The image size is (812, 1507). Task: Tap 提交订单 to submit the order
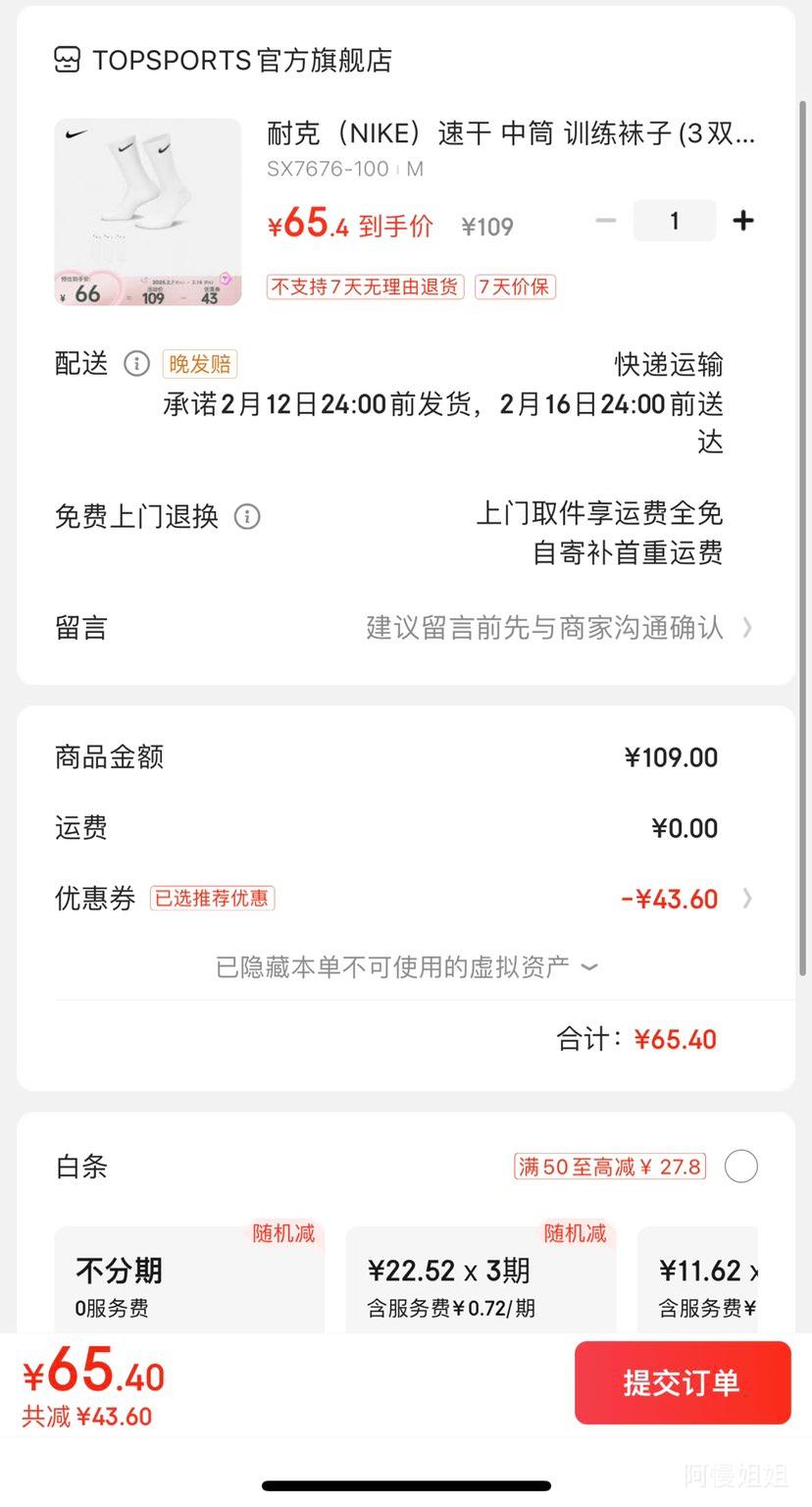[x=682, y=1382]
